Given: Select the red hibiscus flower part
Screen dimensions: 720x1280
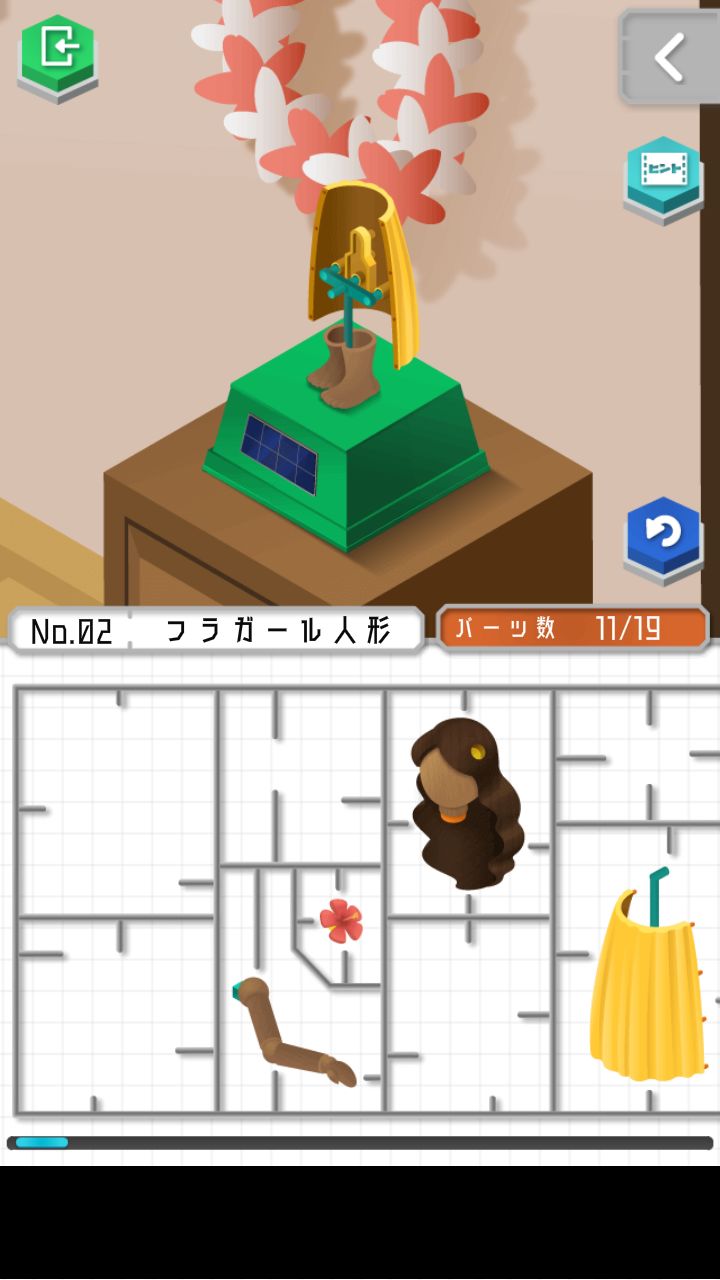Looking at the screenshot, I should (341, 920).
